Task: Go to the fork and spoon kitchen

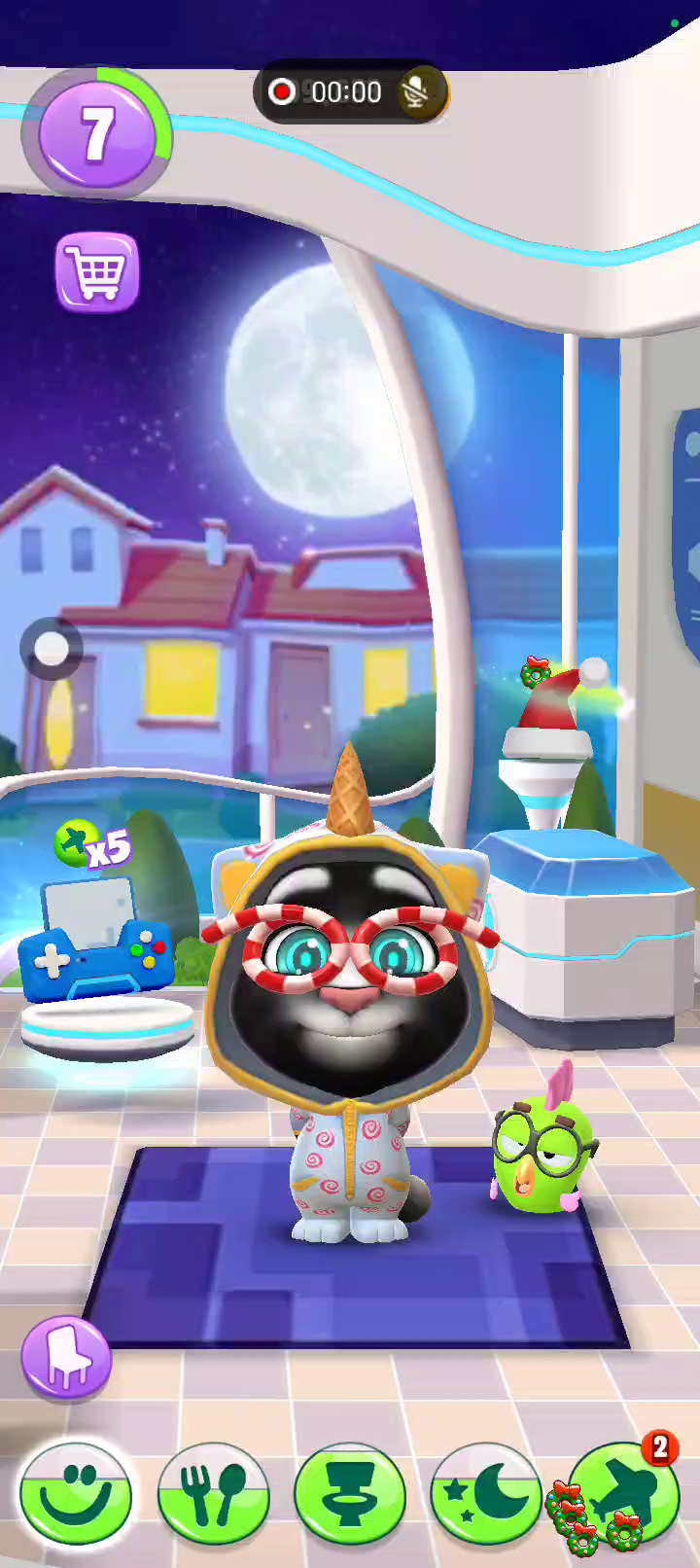Action: pyautogui.click(x=213, y=1494)
